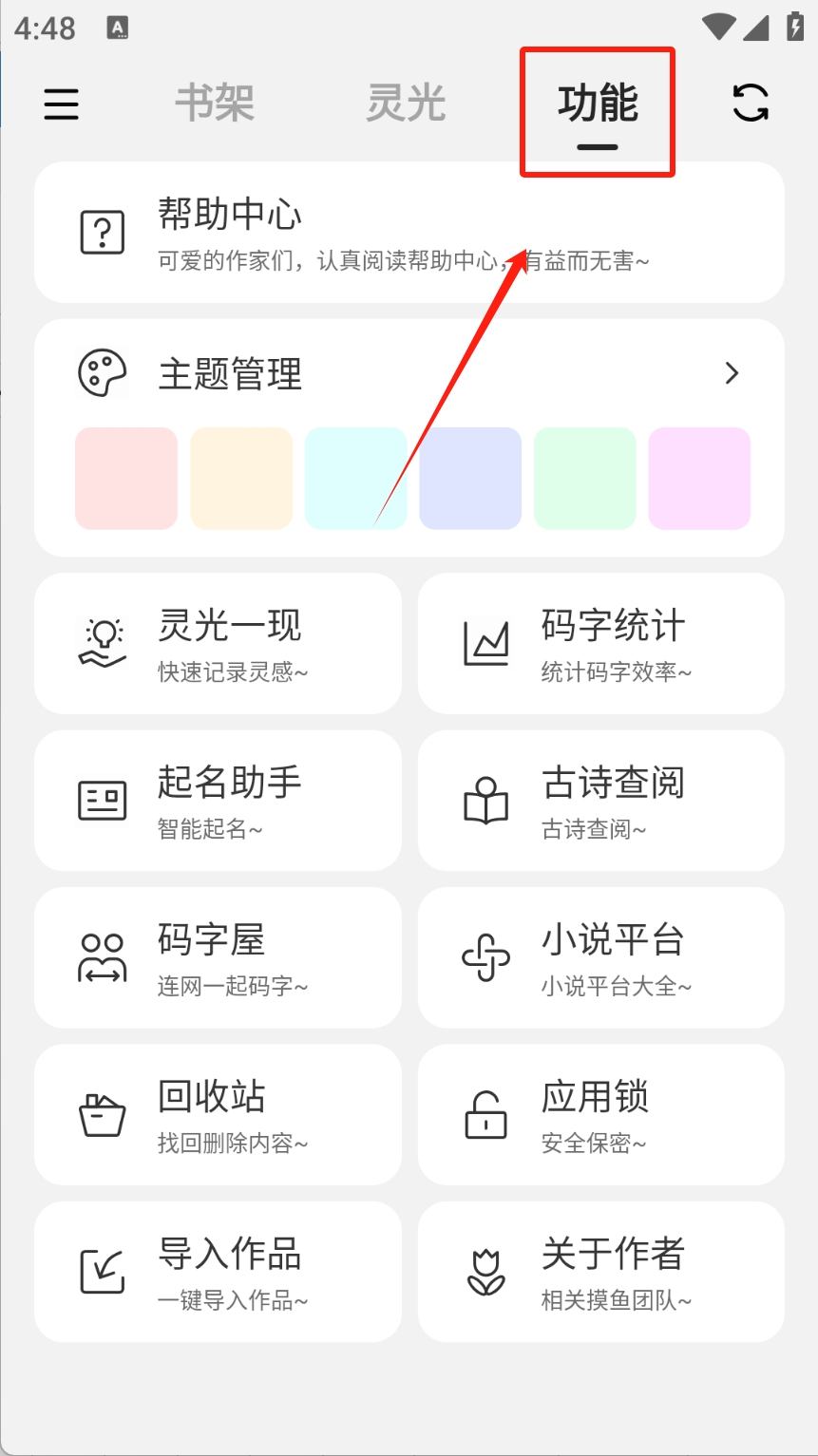Launch the 起名助手 naming assistant
The height and width of the screenshot is (1456, 818).
[218, 800]
